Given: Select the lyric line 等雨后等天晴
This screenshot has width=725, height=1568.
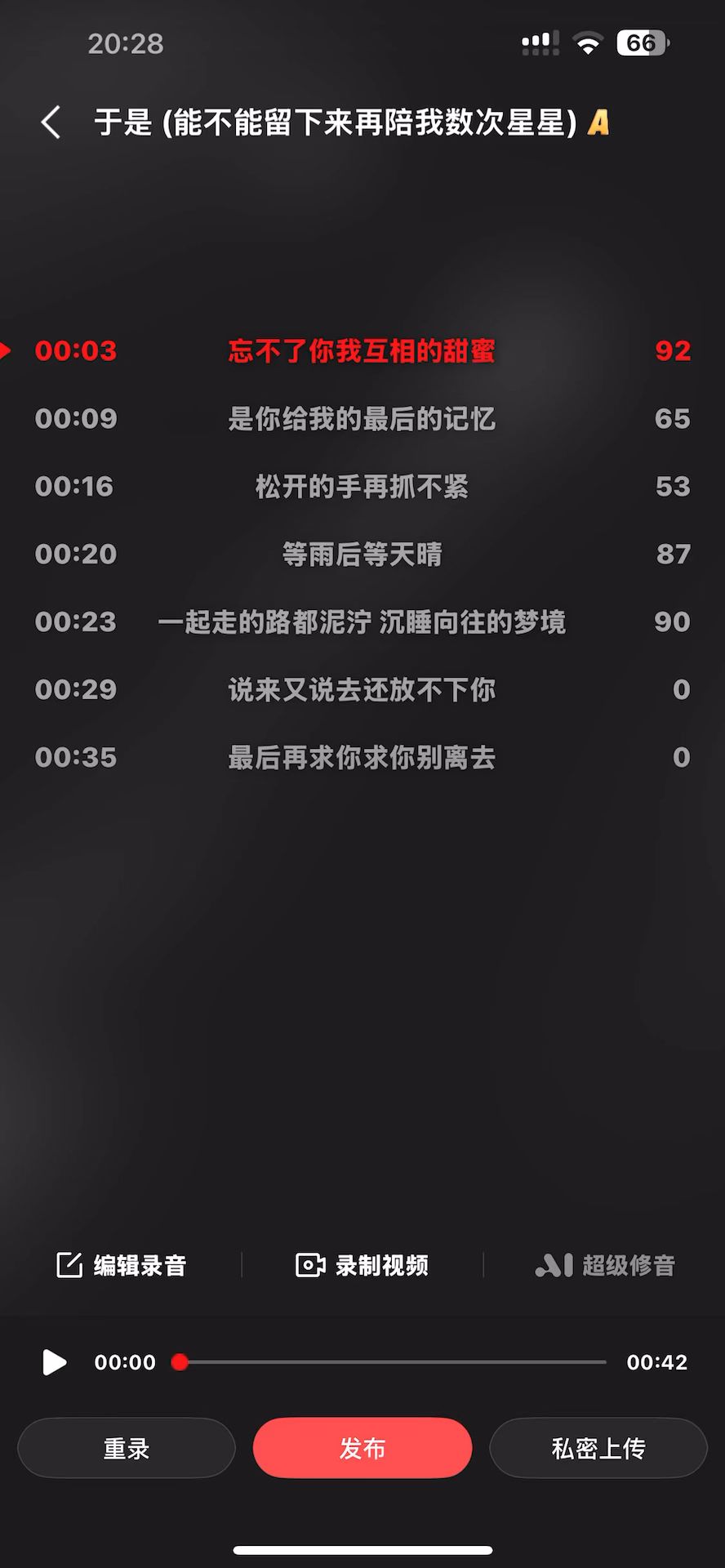Looking at the screenshot, I should coord(362,555).
